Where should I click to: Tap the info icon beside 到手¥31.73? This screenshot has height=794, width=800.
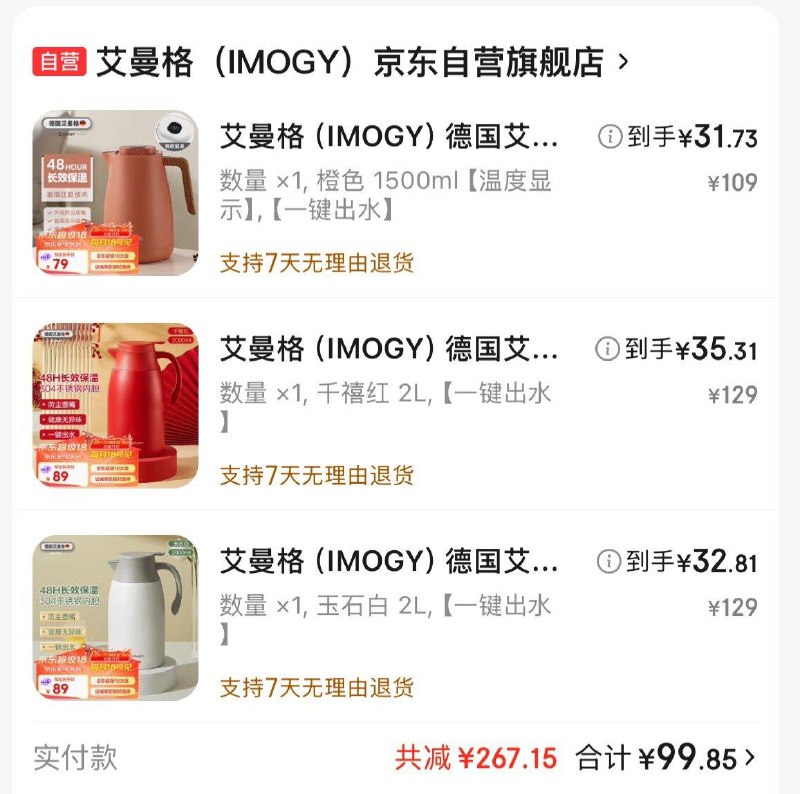click(609, 137)
